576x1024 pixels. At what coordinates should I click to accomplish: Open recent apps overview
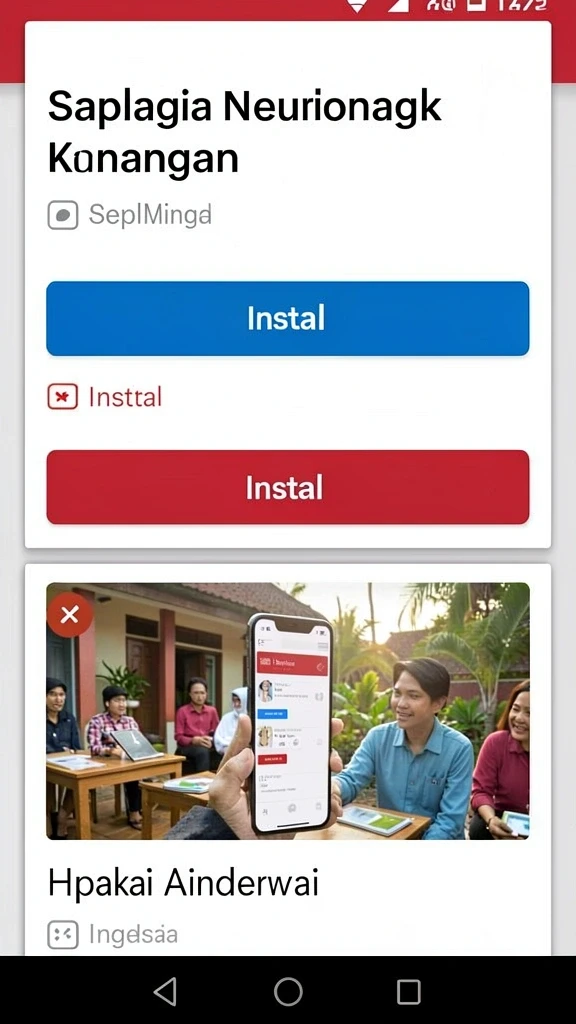[409, 991]
